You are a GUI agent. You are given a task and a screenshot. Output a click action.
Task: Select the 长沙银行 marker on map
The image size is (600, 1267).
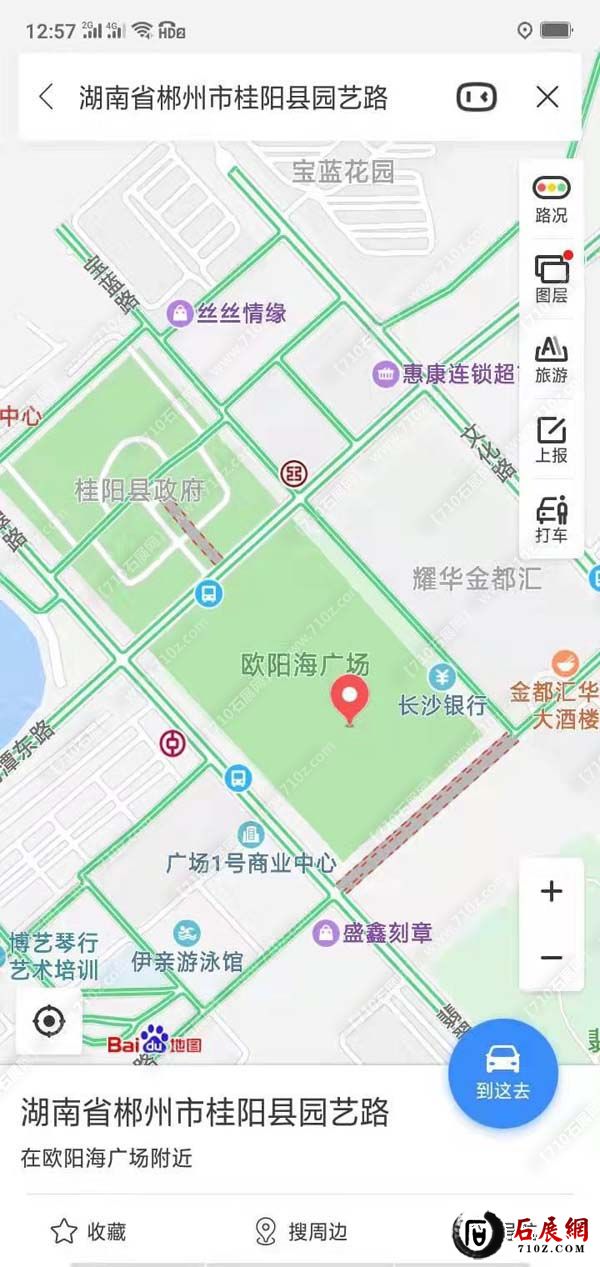(x=441, y=678)
